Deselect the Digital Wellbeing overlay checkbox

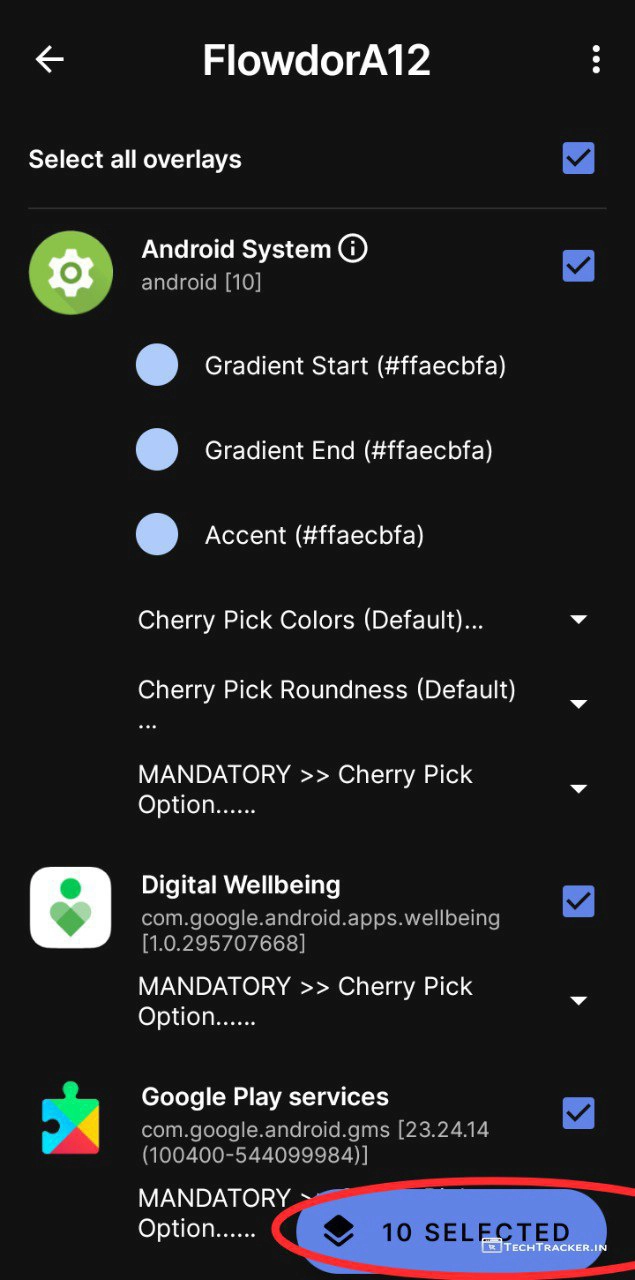579,901
